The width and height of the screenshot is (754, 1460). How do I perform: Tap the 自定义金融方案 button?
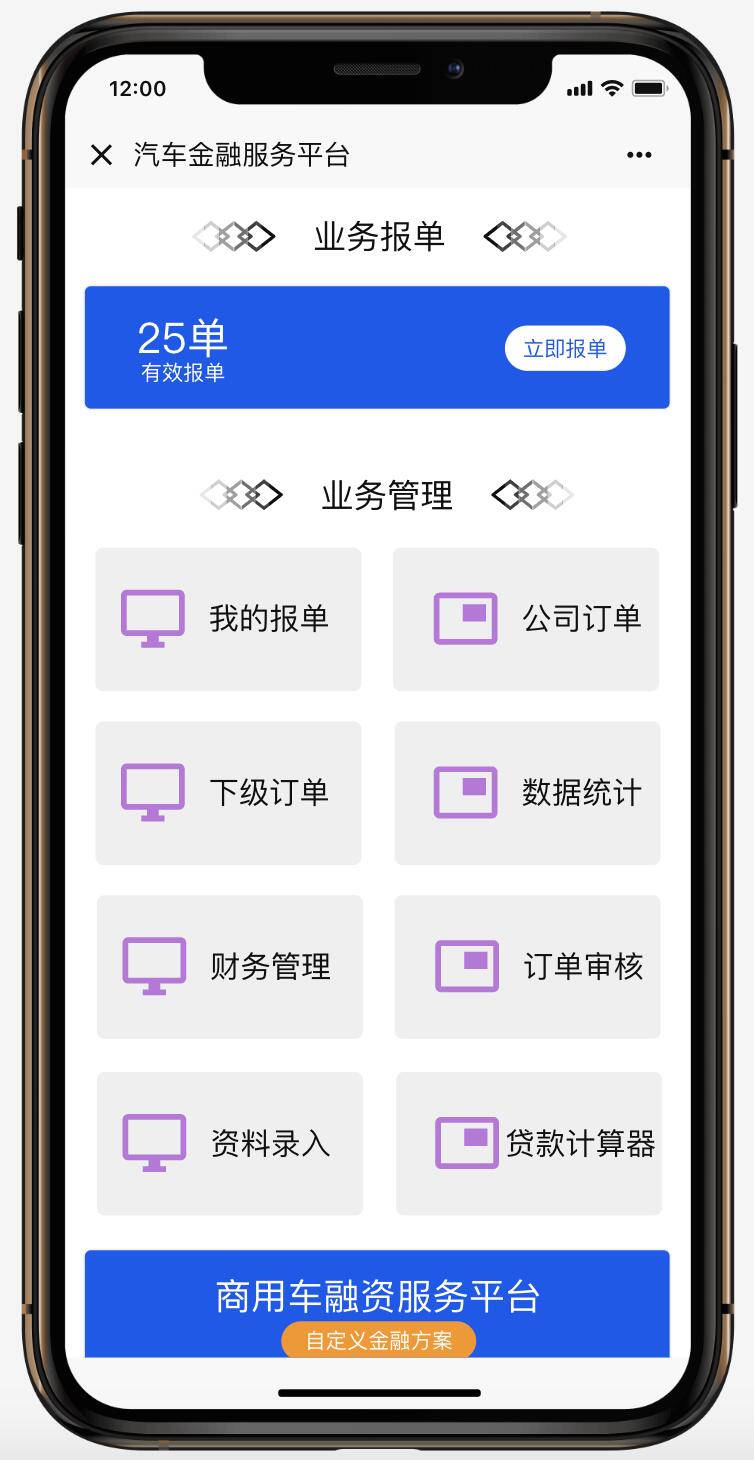[379, 1340]
